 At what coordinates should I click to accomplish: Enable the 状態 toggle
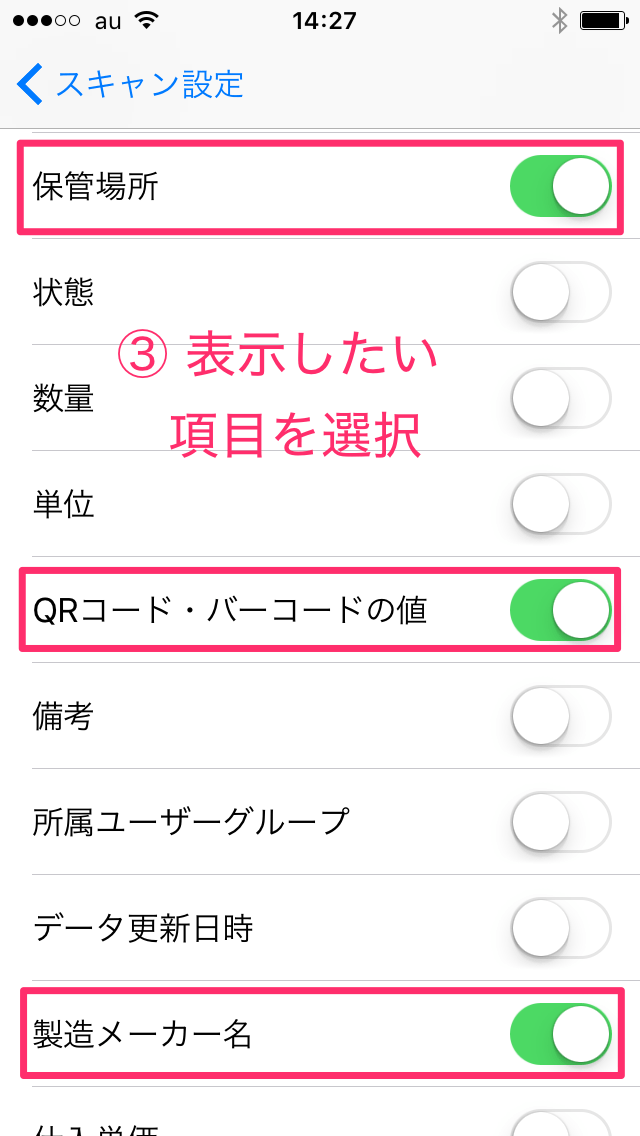tap(561, 292)
